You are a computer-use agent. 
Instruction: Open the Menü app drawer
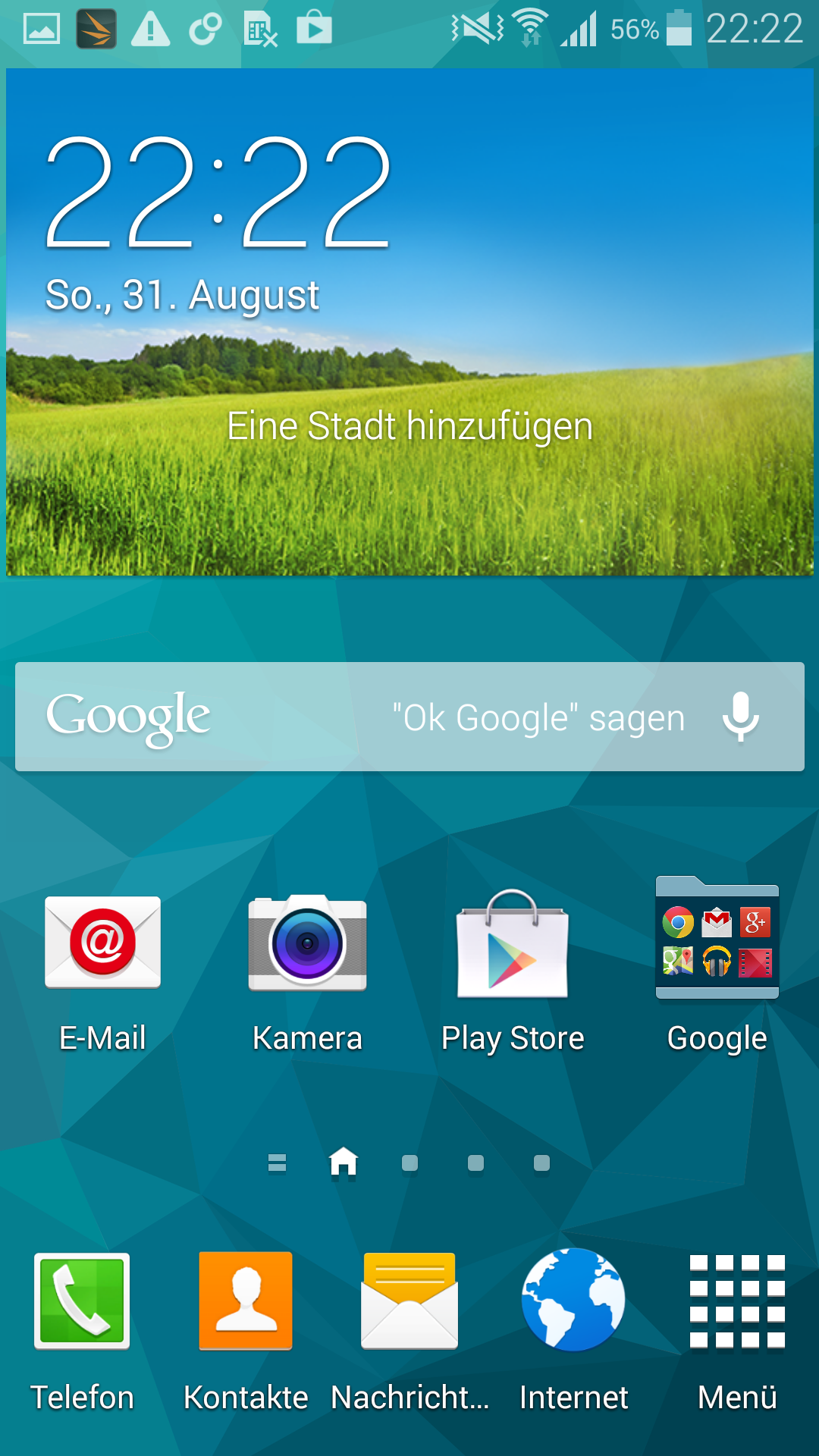[737, 1332]
